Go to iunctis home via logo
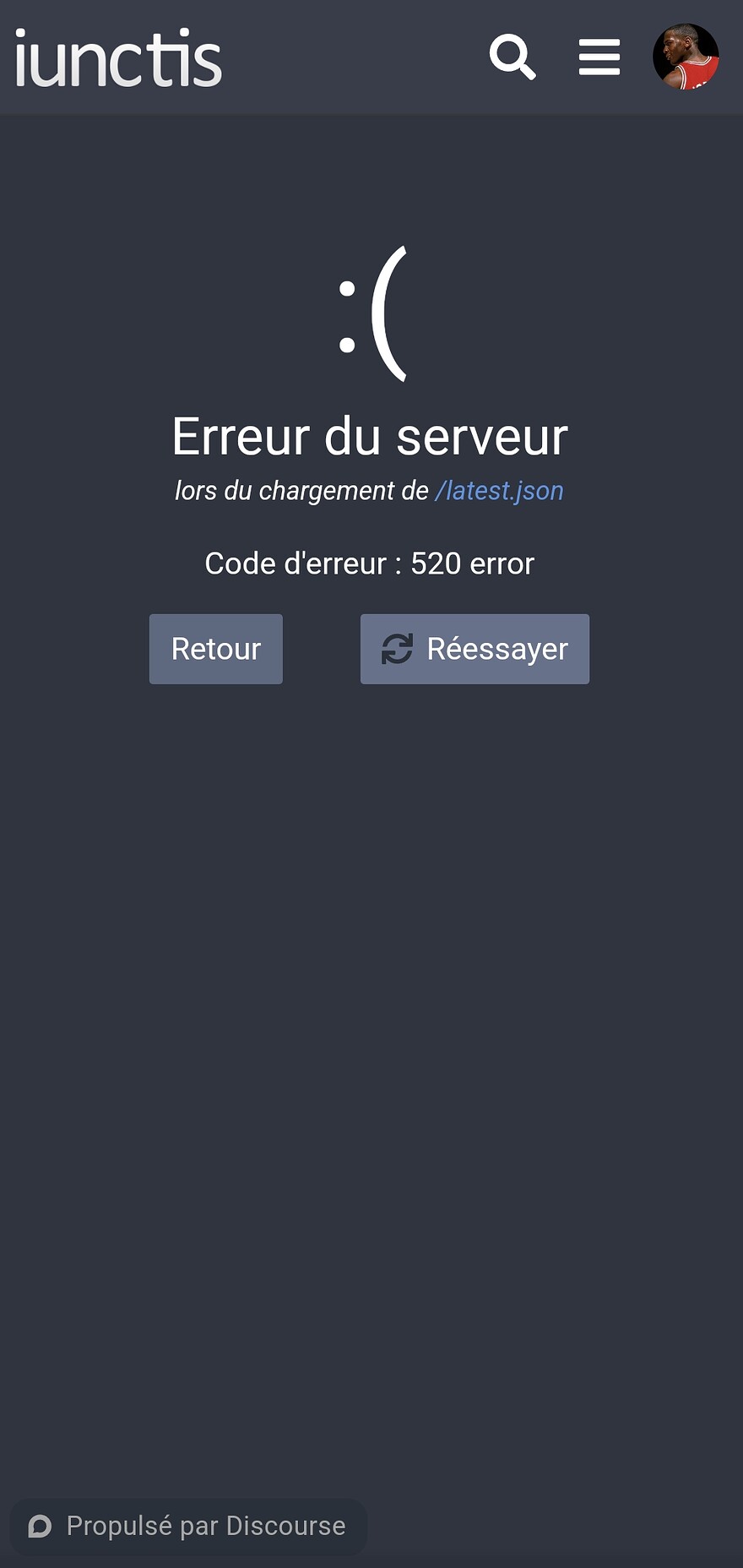Image resolution: width=743 pixels, height=1568 pixels. [x=118, y=58]
